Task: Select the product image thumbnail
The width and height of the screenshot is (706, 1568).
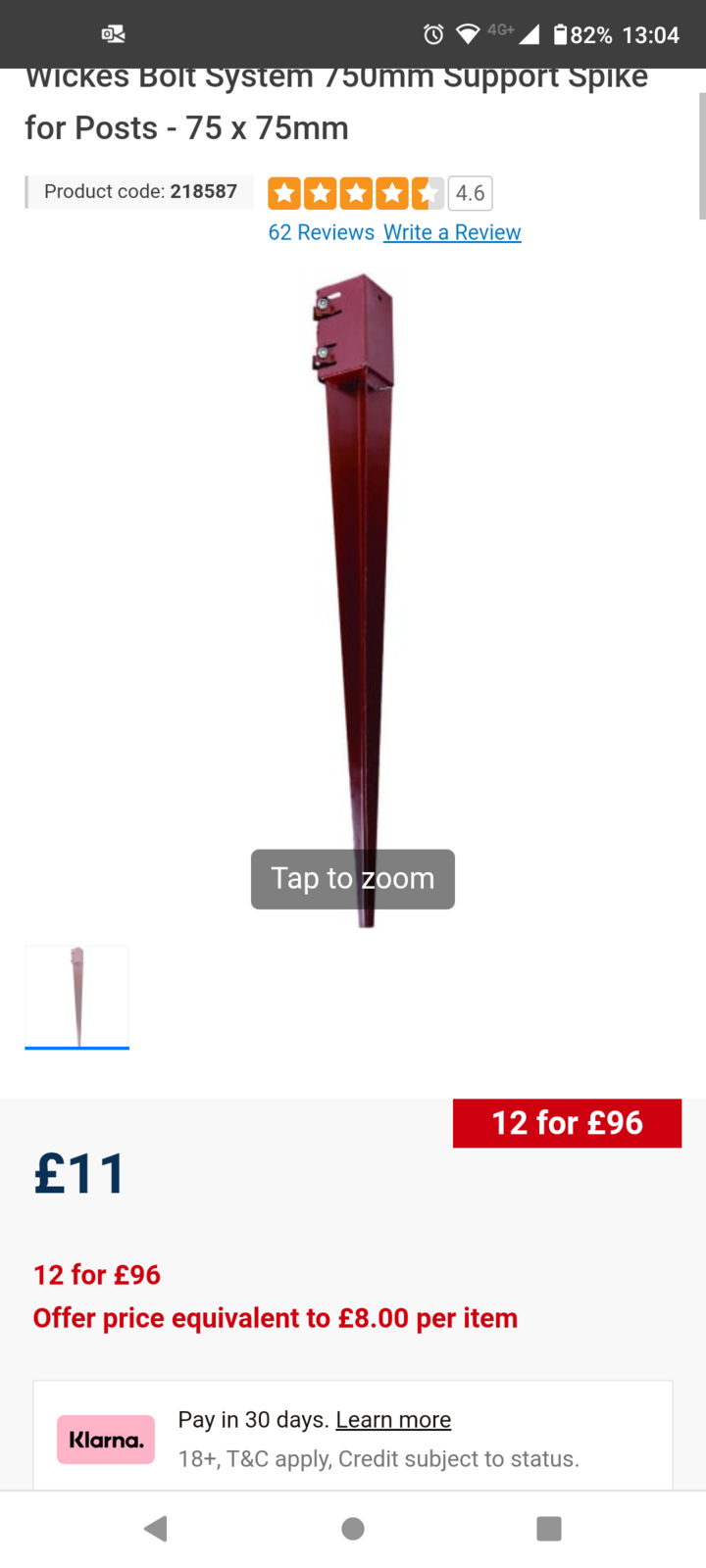Action: coord(76,996)
